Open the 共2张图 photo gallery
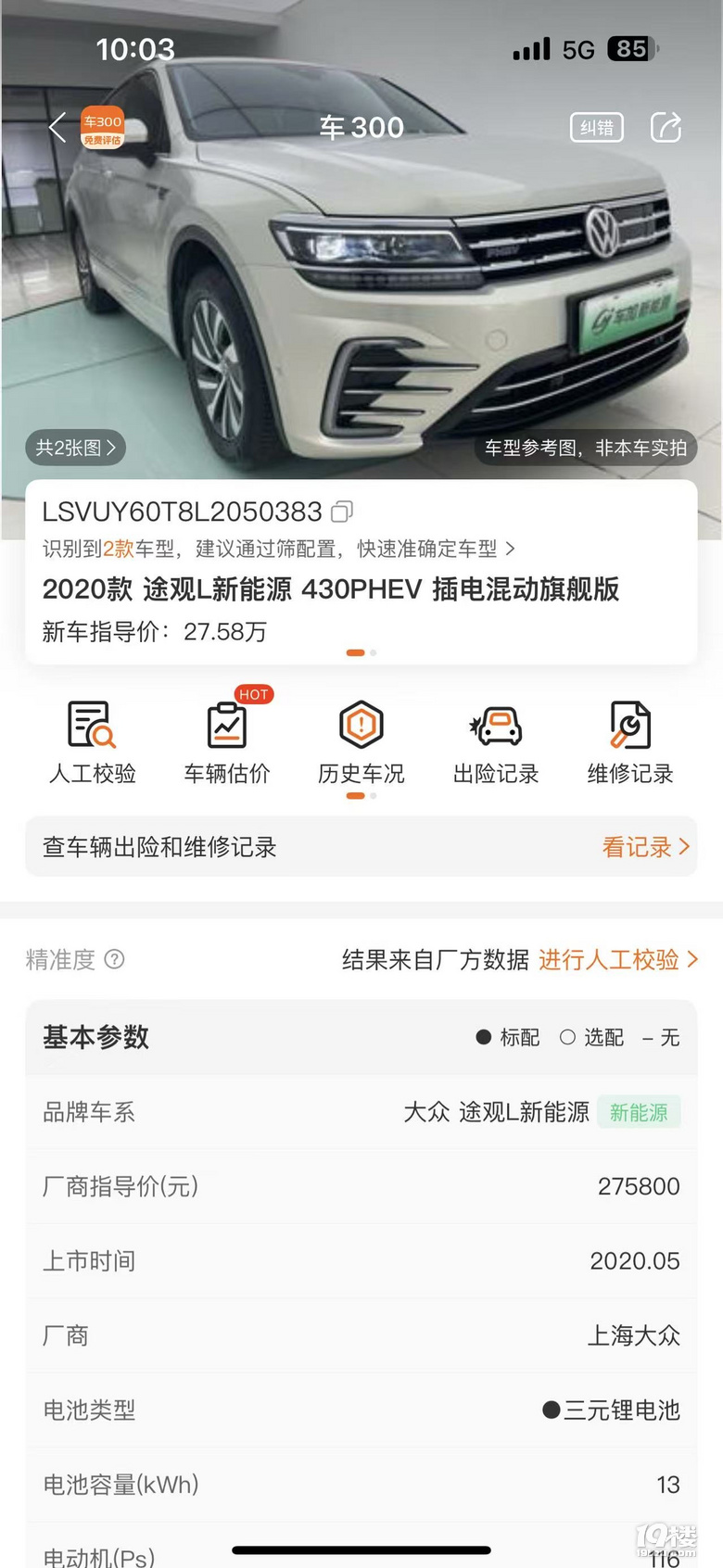This screenshot has height=1568, width=723. [75, 448]
